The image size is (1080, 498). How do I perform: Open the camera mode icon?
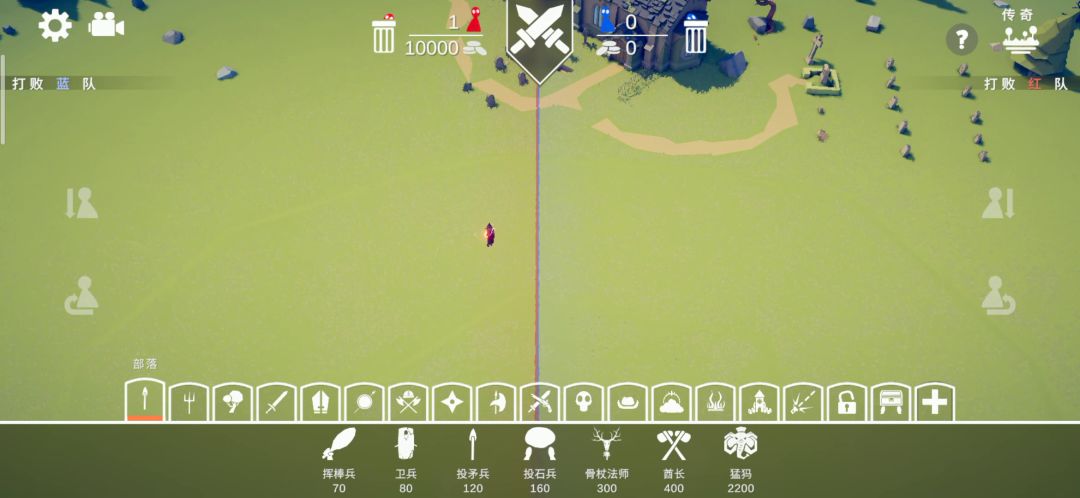click(106, 26)
